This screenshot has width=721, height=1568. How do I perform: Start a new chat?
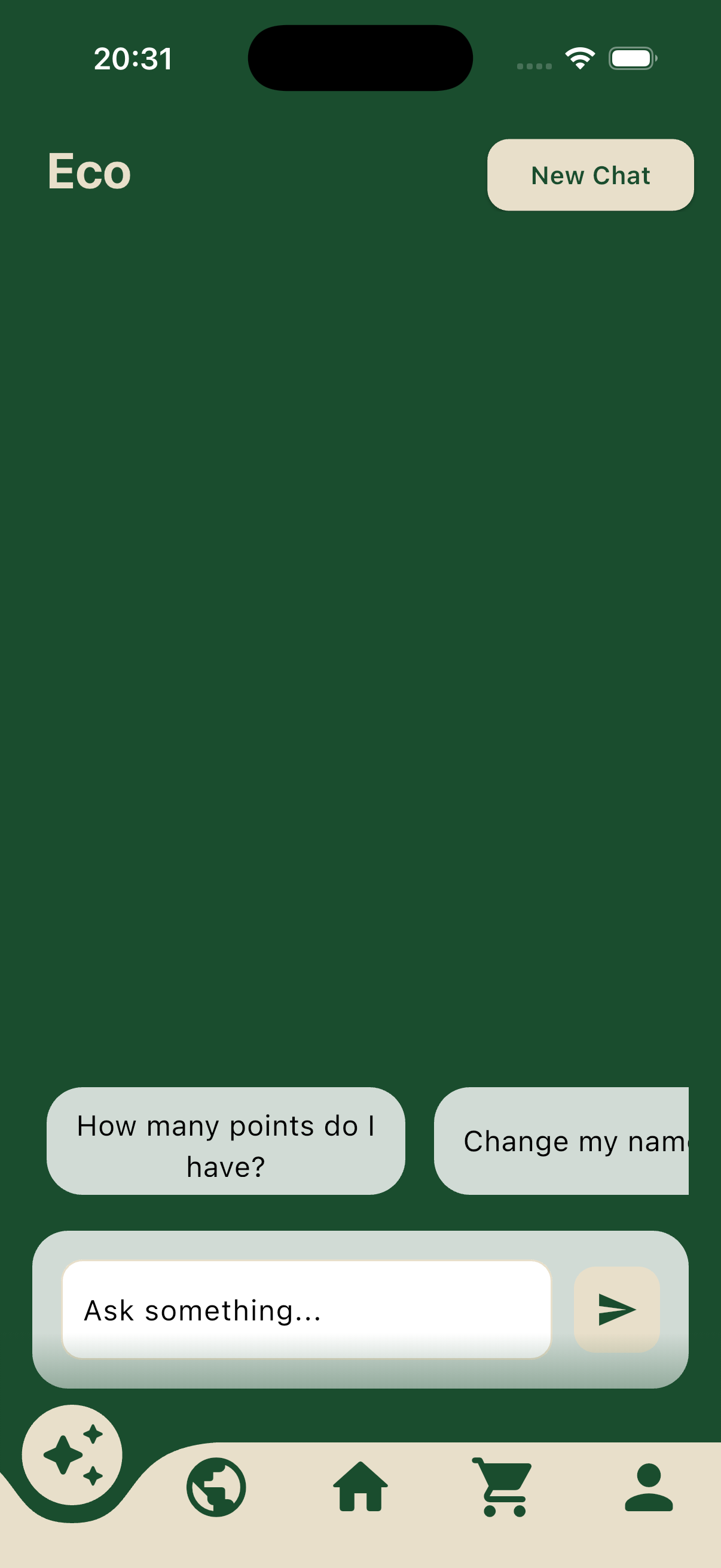tap(589, 175)
